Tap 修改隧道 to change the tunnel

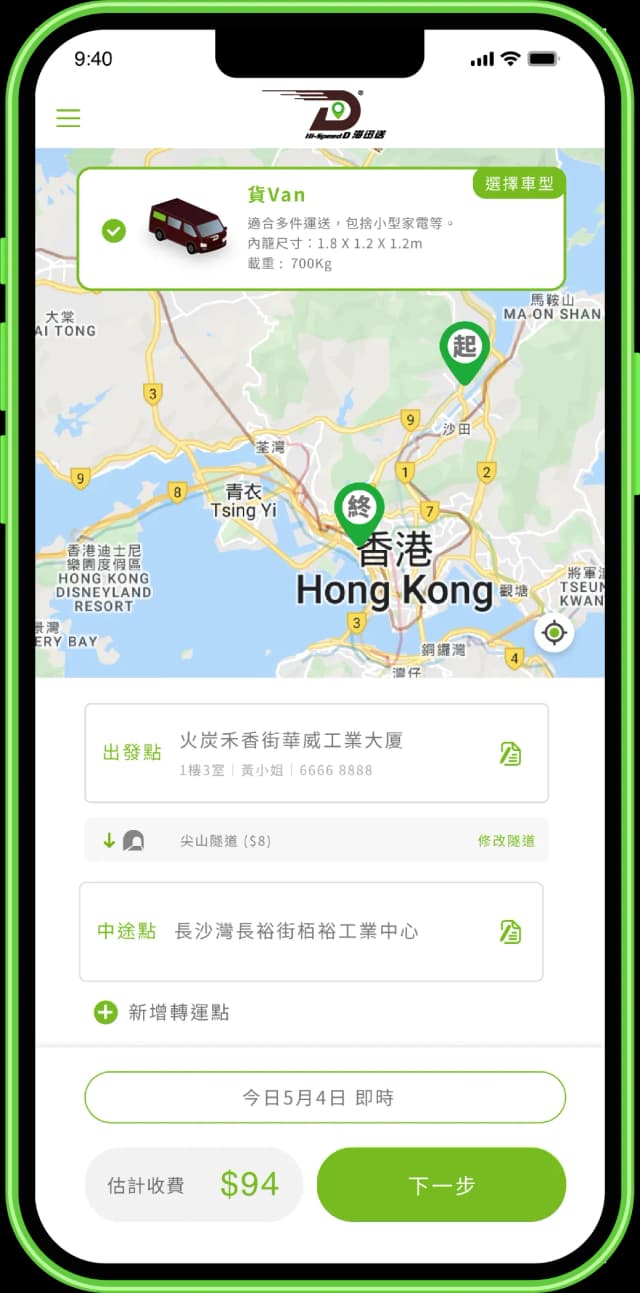[x=505, y=841]
